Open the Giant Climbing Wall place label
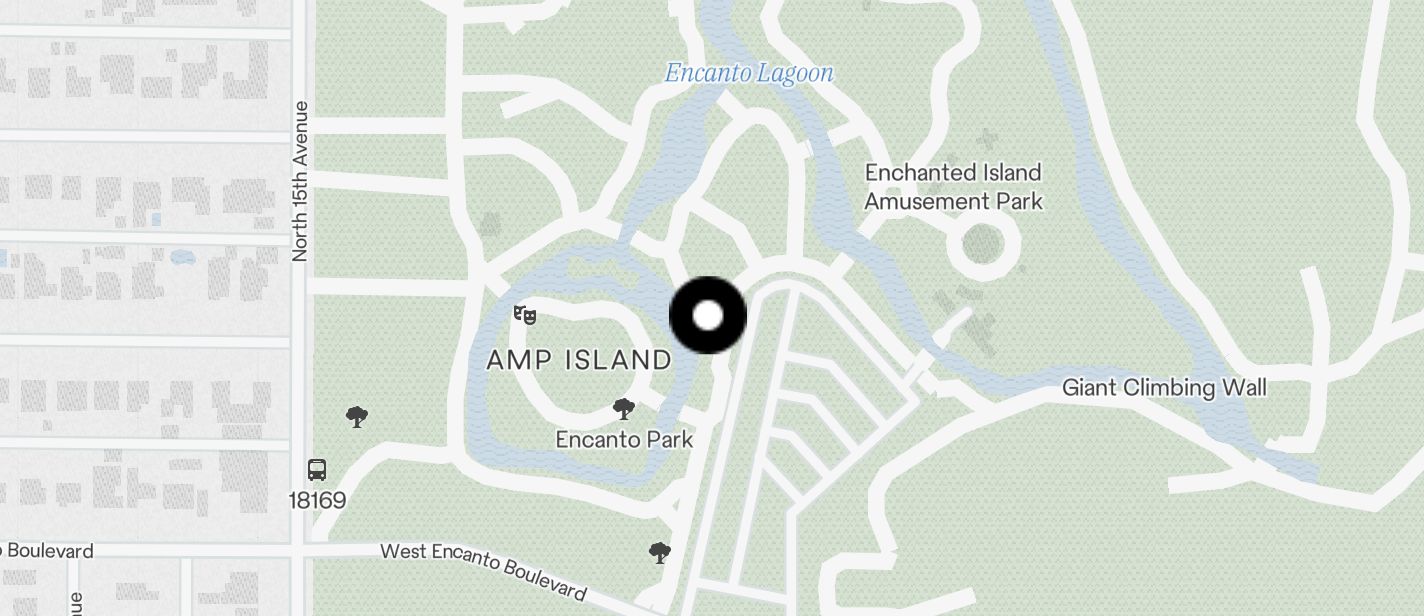The image size is (1424, 616). [x=1164, y=387]
